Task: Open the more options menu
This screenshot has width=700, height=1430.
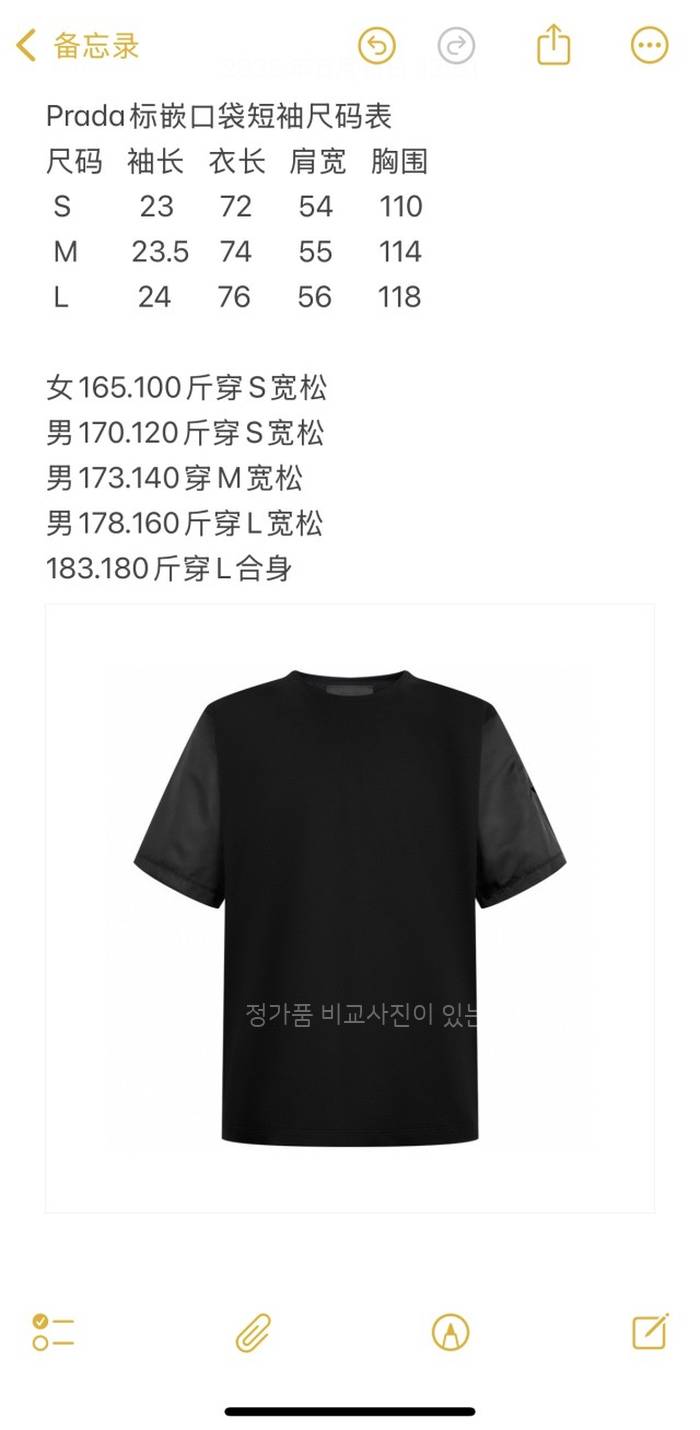Action: pos(649,46)
